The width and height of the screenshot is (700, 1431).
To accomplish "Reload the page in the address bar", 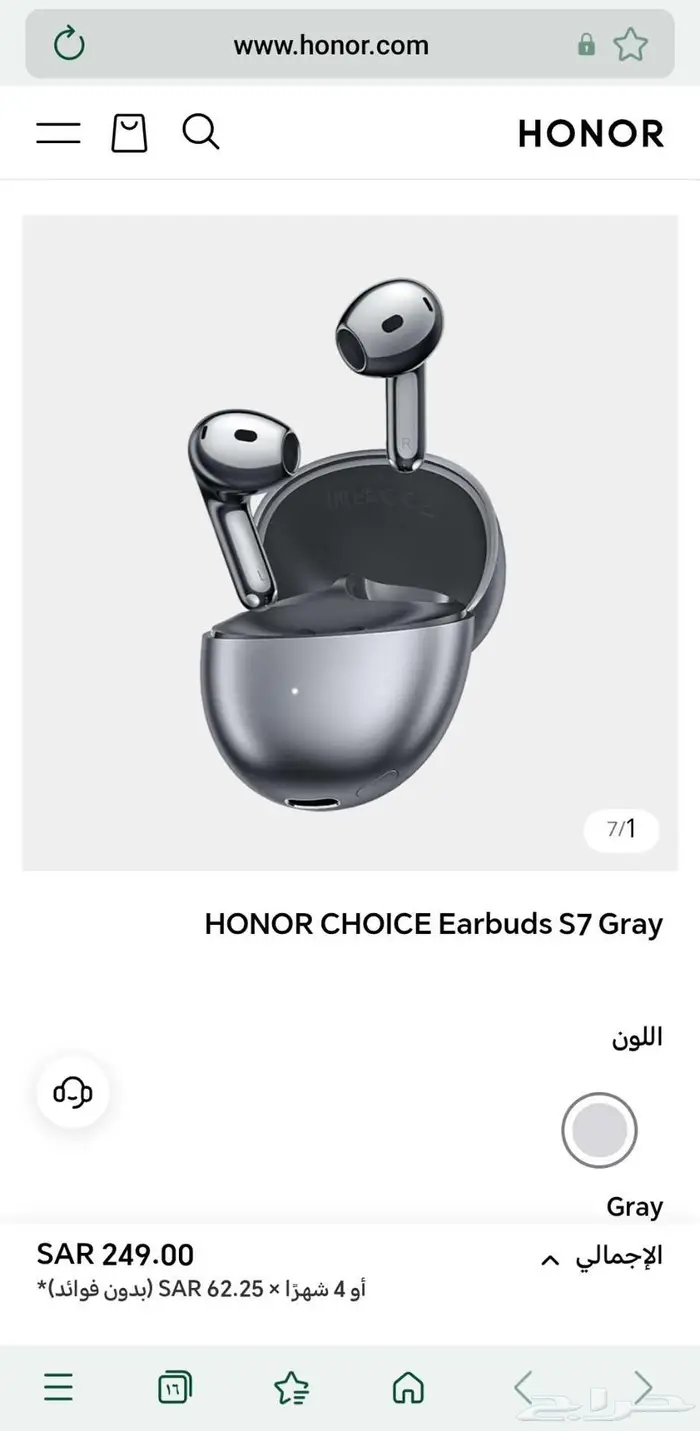I will click(x=69, y=44).
